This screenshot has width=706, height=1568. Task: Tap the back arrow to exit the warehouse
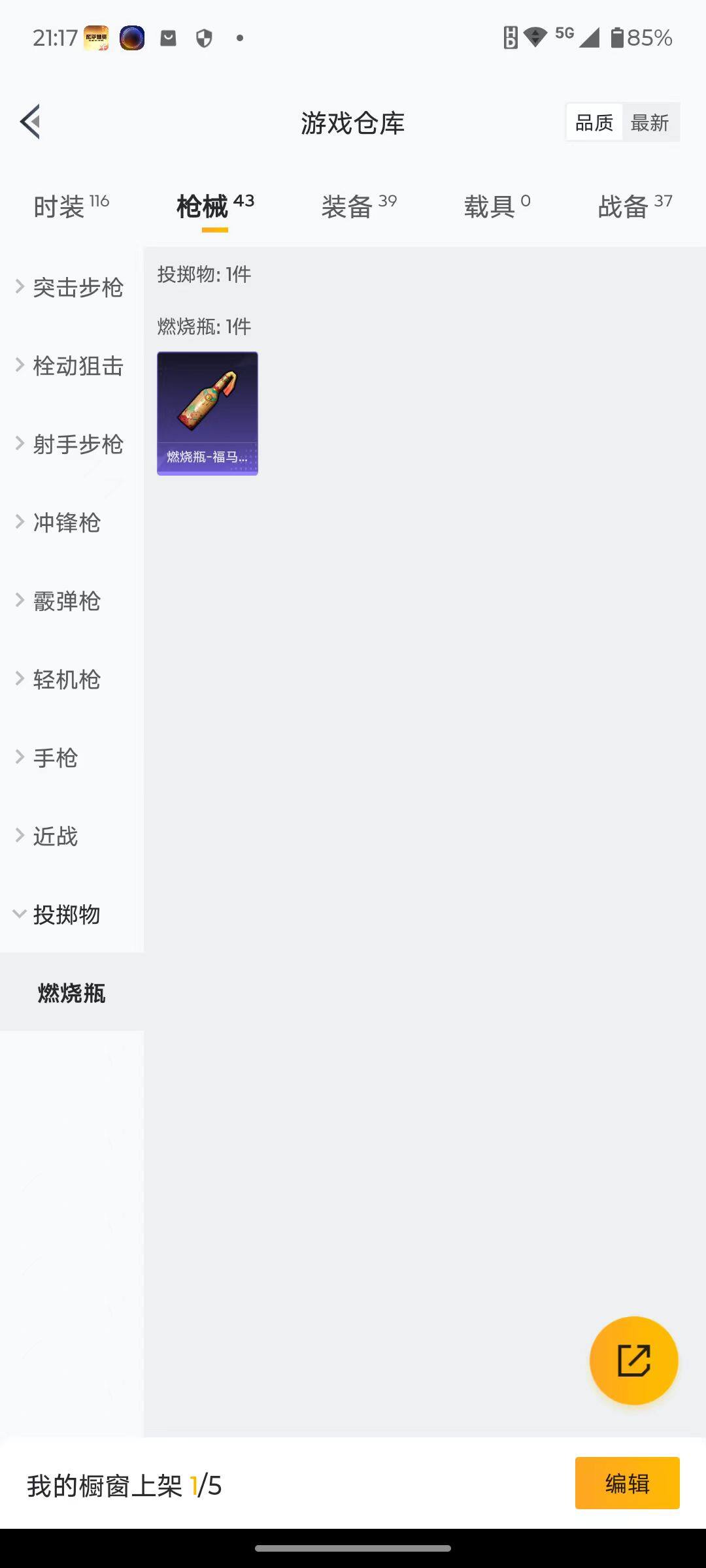(x=31, y=122)
